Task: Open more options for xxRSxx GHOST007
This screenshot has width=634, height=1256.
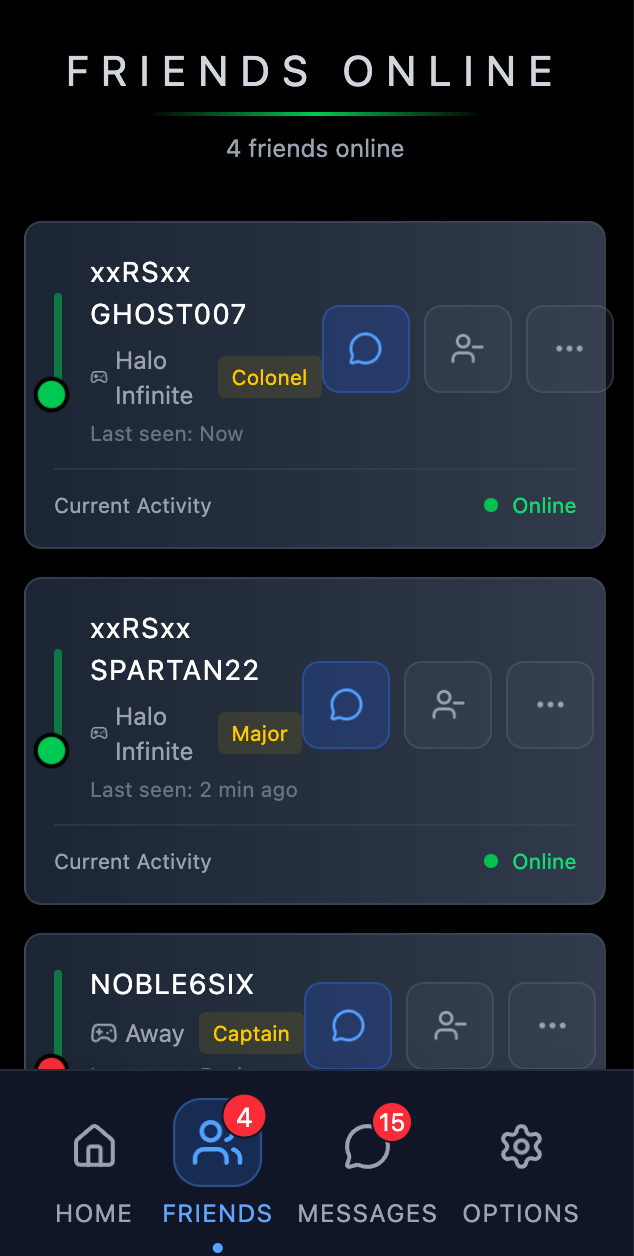Action: 569,349
